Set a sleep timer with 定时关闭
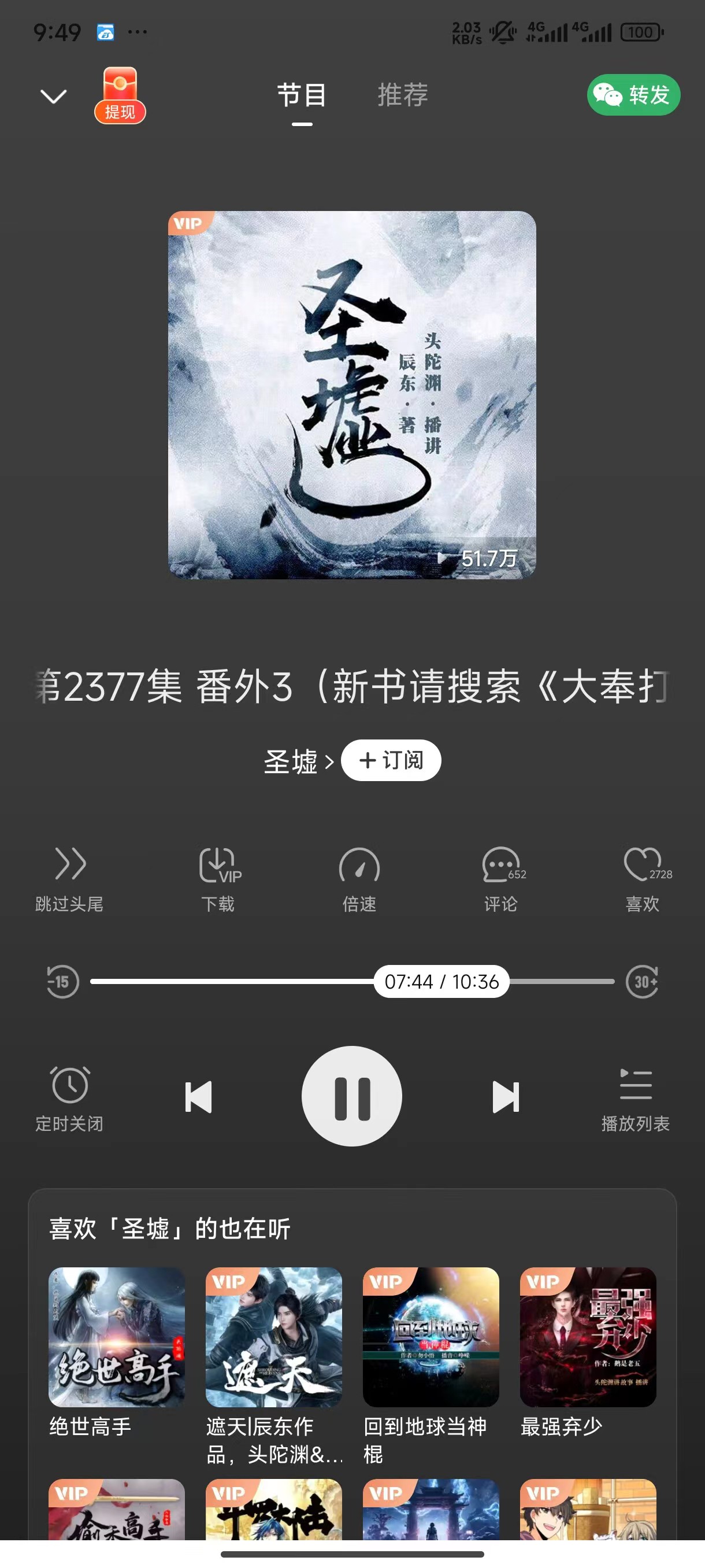Screen dimensions: 705x1568 [x=69, y=1099]
